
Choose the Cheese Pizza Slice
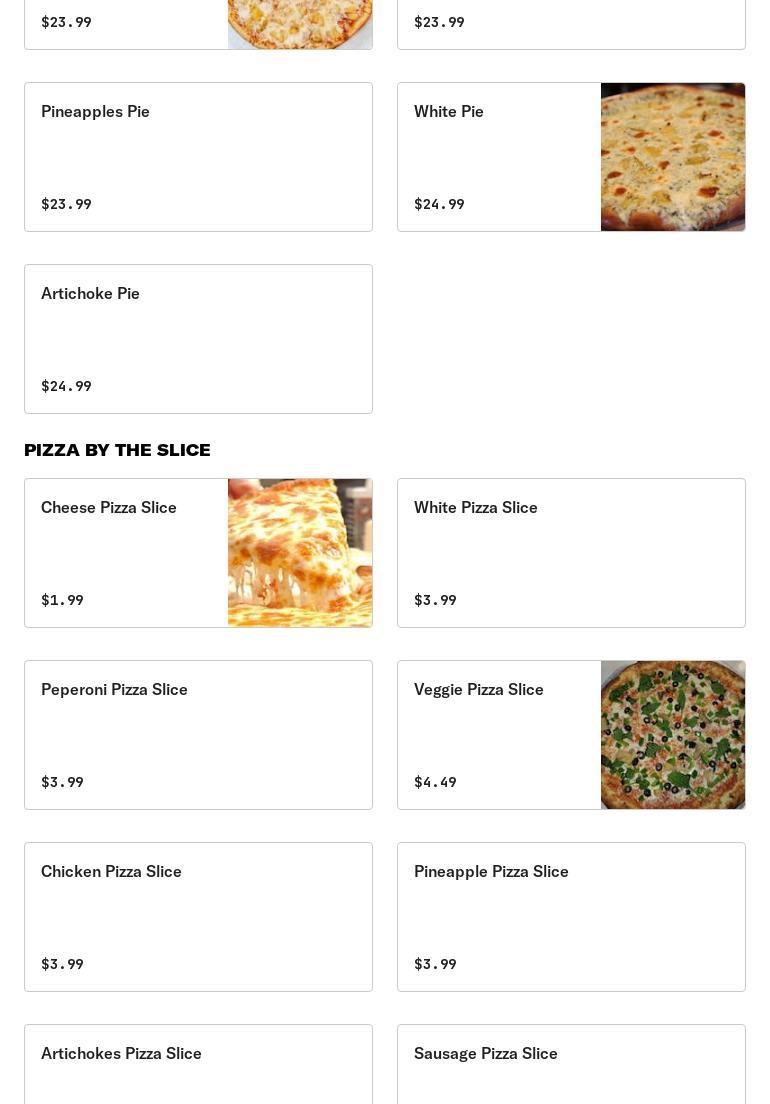[198, 553]
